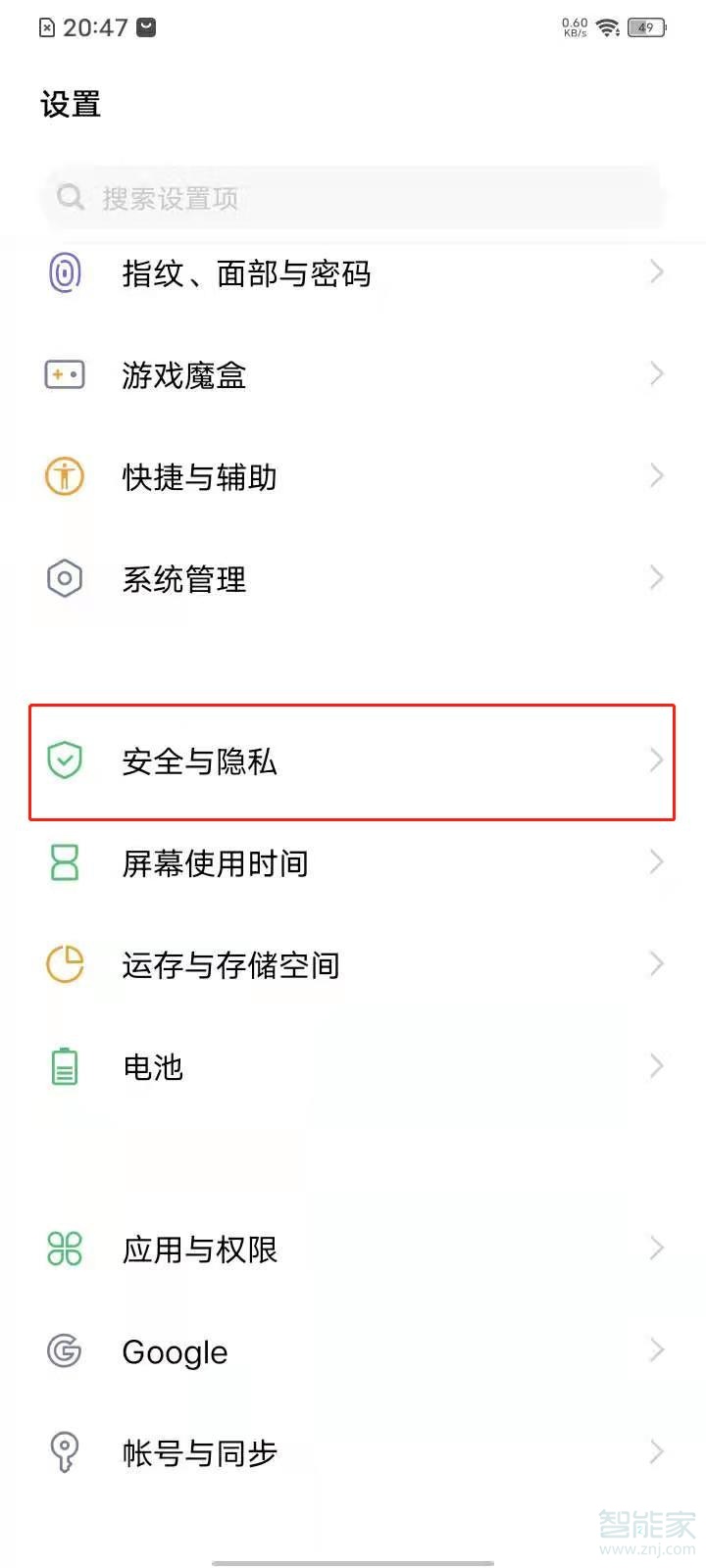Tap the search settings input field
Viewport: 706px width, 1568px height.
(353, 198)
